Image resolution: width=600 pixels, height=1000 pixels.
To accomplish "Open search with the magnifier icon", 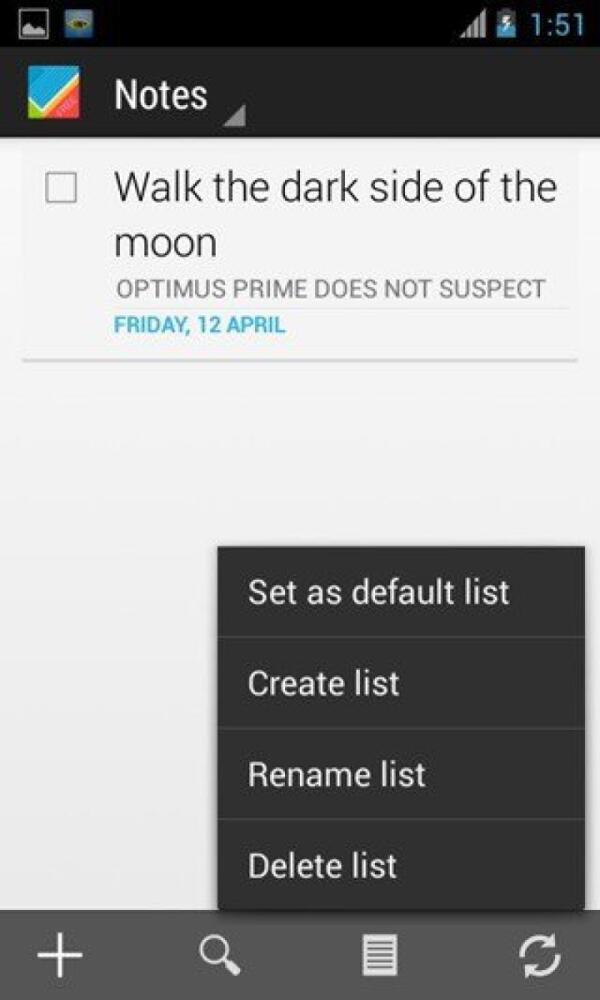I will [219, 956].
